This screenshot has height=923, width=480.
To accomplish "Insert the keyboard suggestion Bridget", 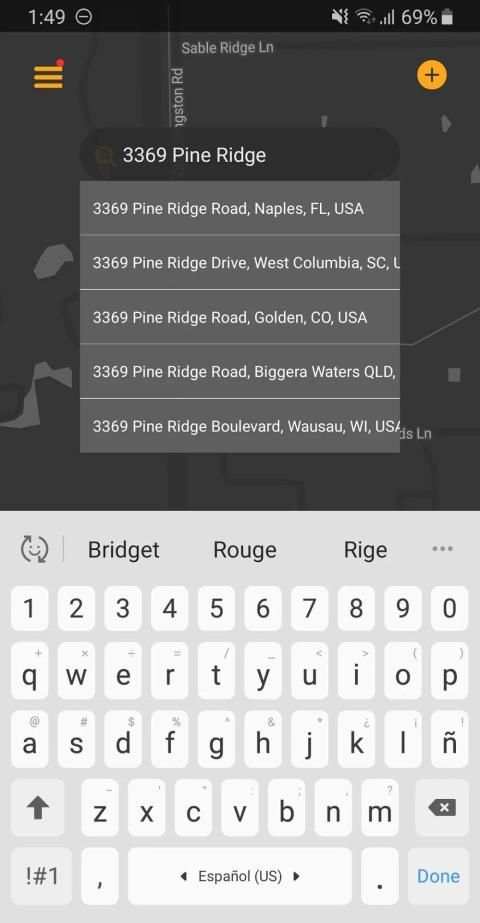I will click(x=124, y=550).
